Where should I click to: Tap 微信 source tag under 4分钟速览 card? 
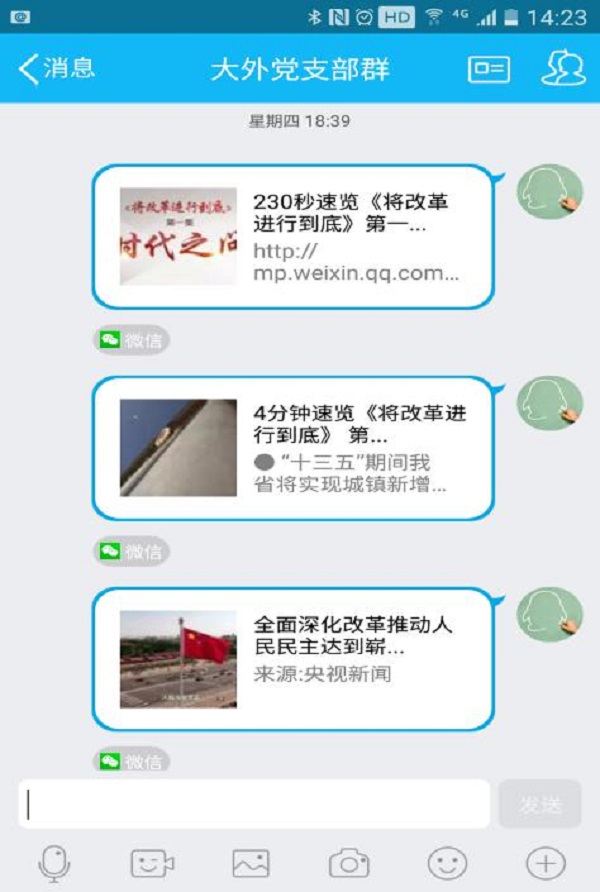(133, 551)
